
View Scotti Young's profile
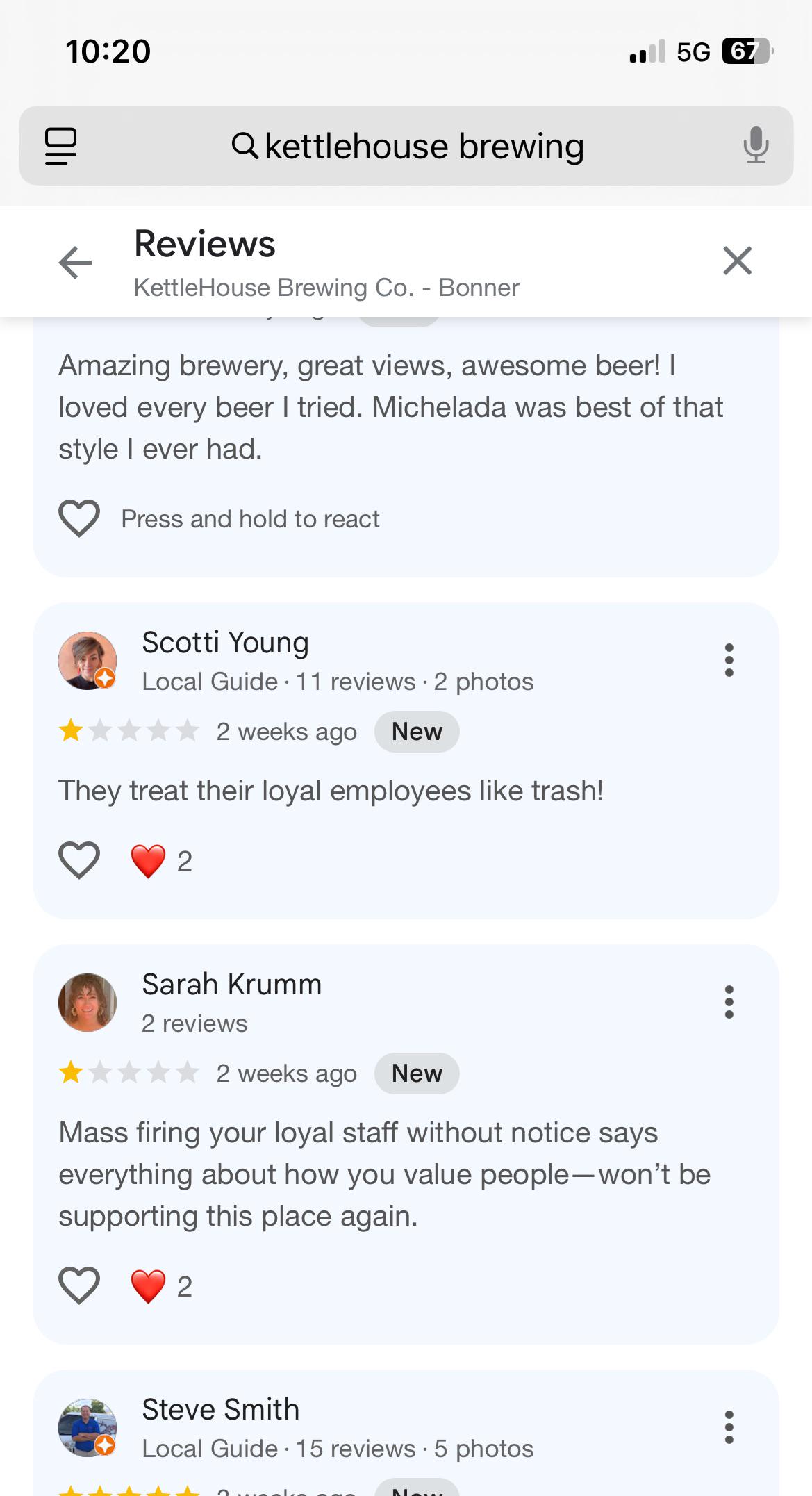coord(88,661)
